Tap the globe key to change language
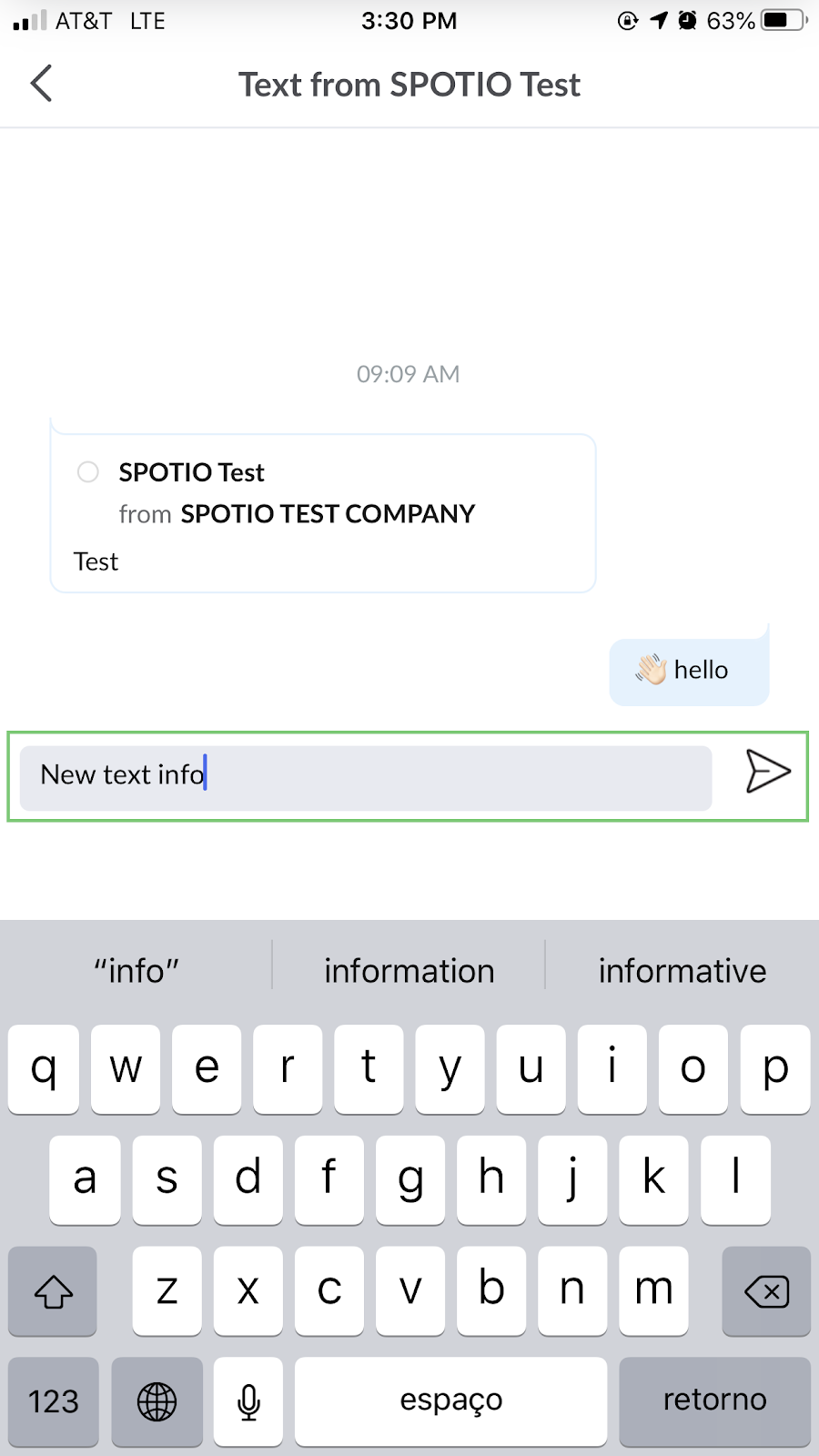The image size is (819, 1456). tap(157, 1400)
